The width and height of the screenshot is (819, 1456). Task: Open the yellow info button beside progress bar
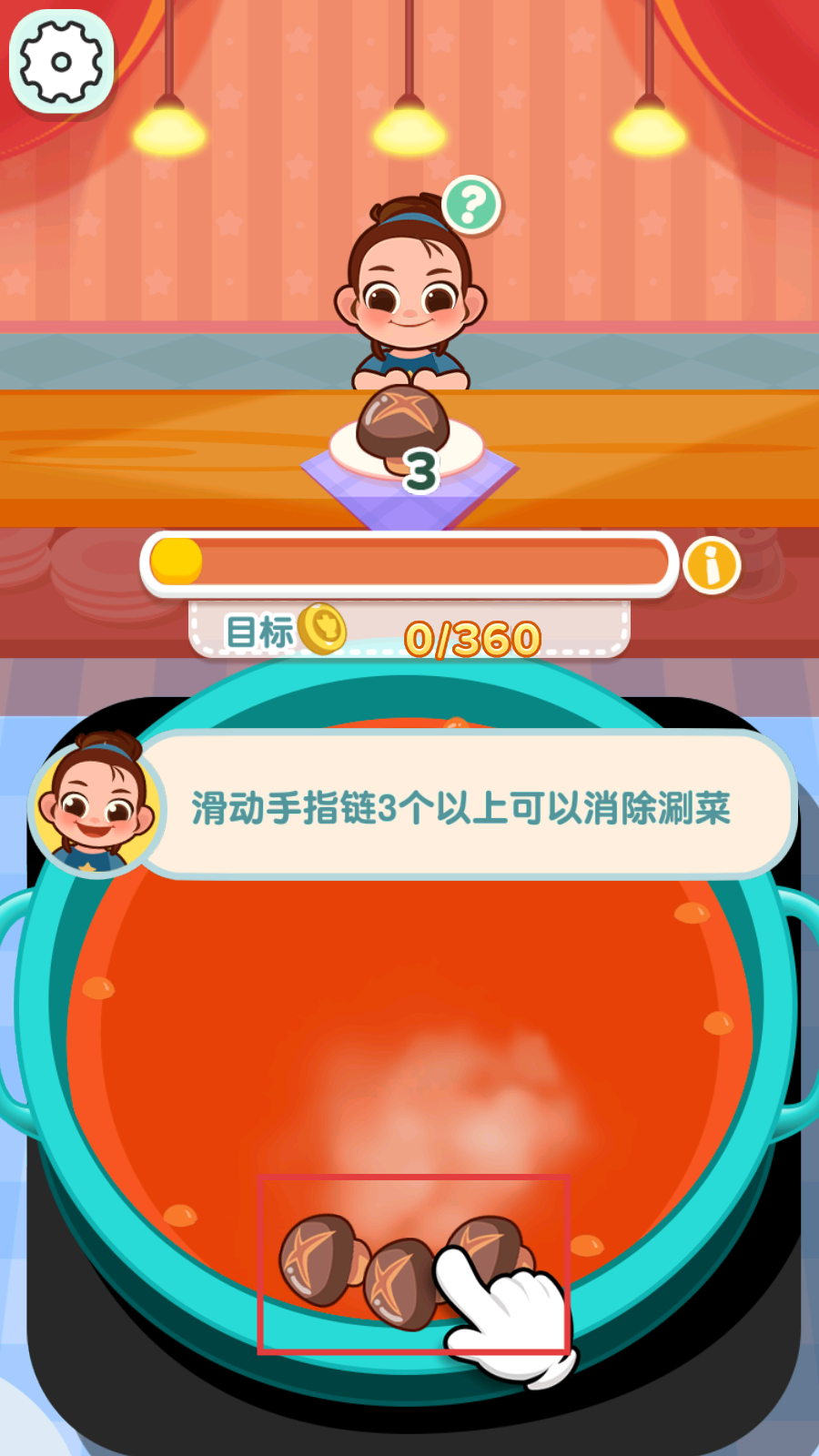click(x=712, y=565)
